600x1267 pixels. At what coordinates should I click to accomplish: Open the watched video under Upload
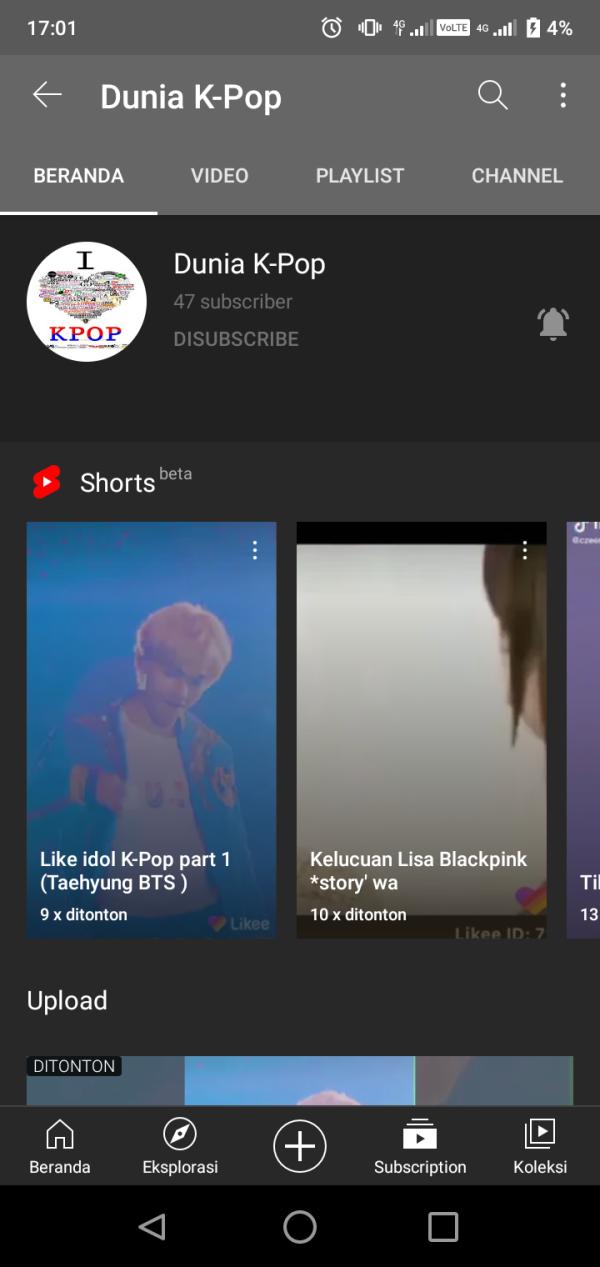tap(300, 1081)
